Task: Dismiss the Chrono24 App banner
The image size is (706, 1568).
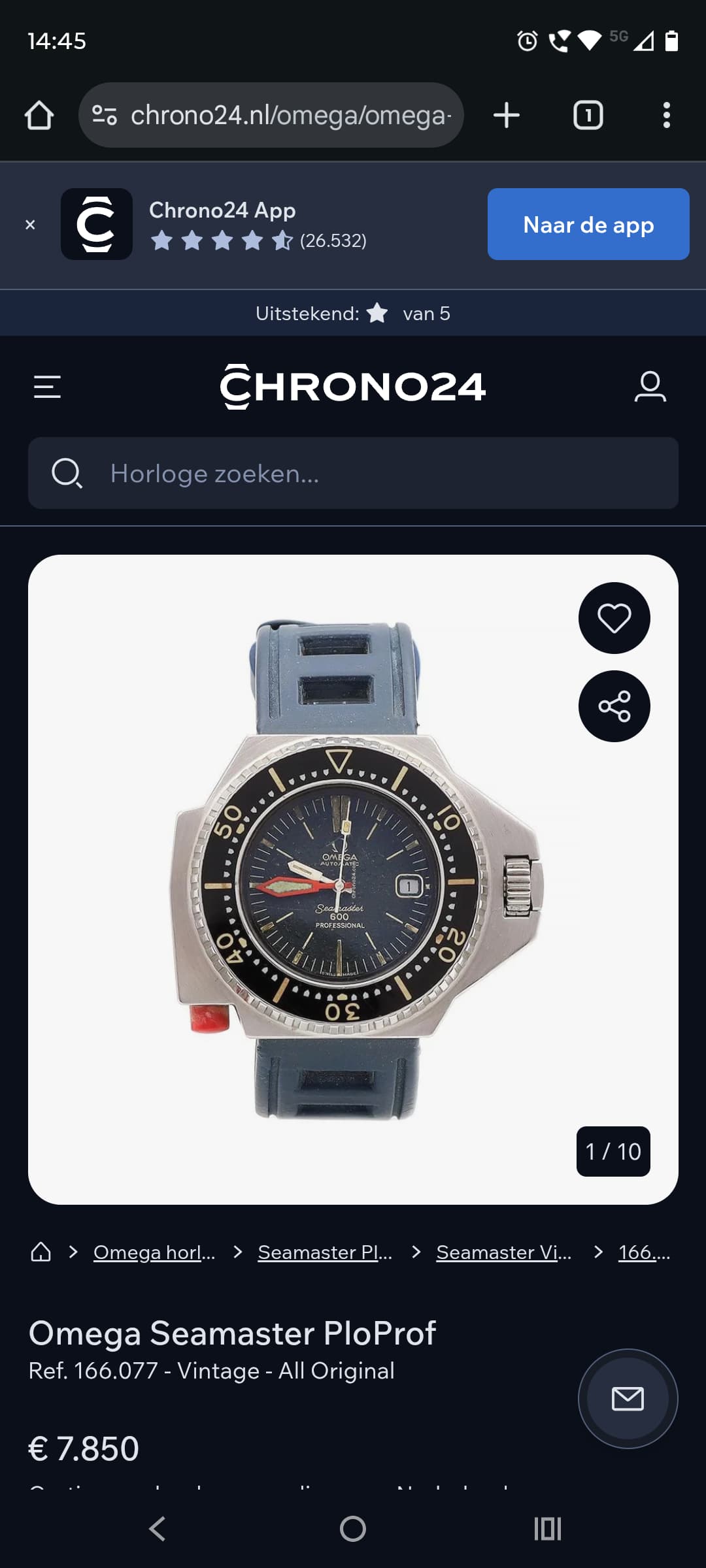Action: point(30,225)
